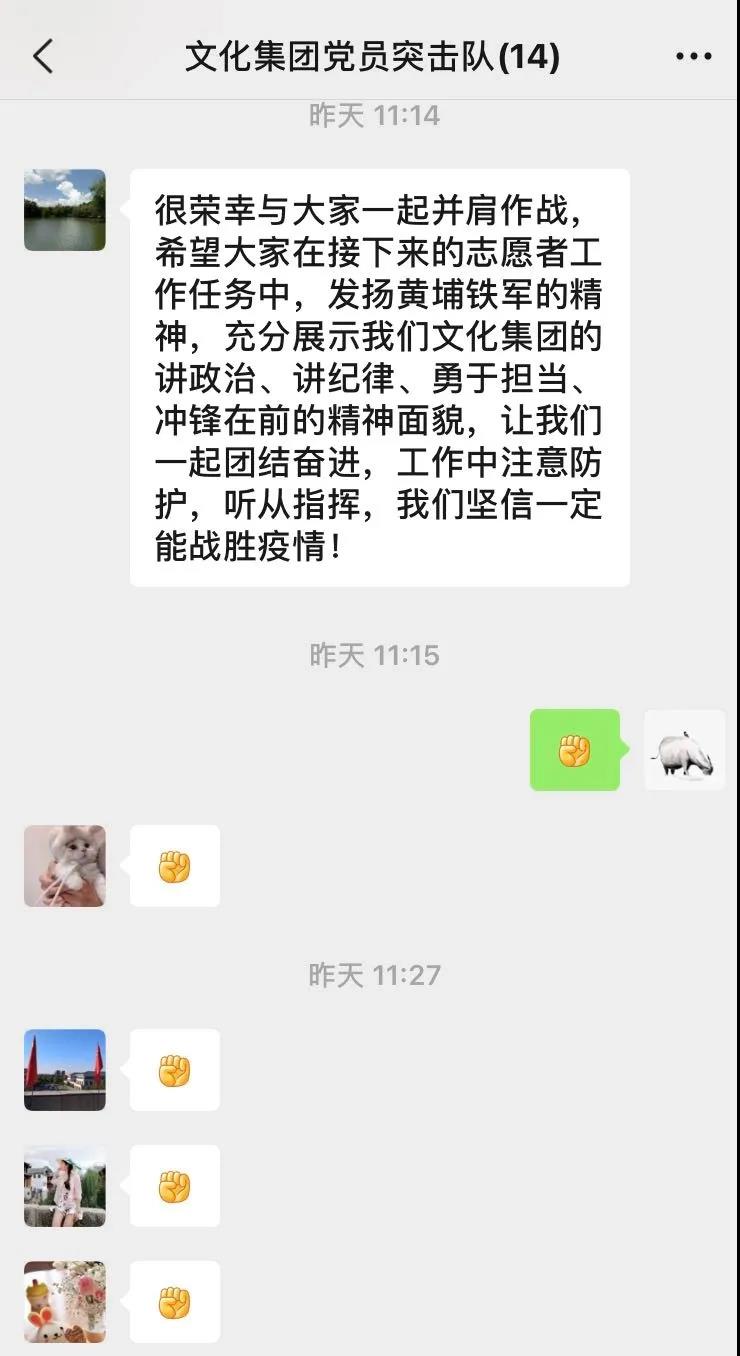The image size is (740, 1356).
Task: Open the cat avatar's profile
Action: click(x=64, y=866)
